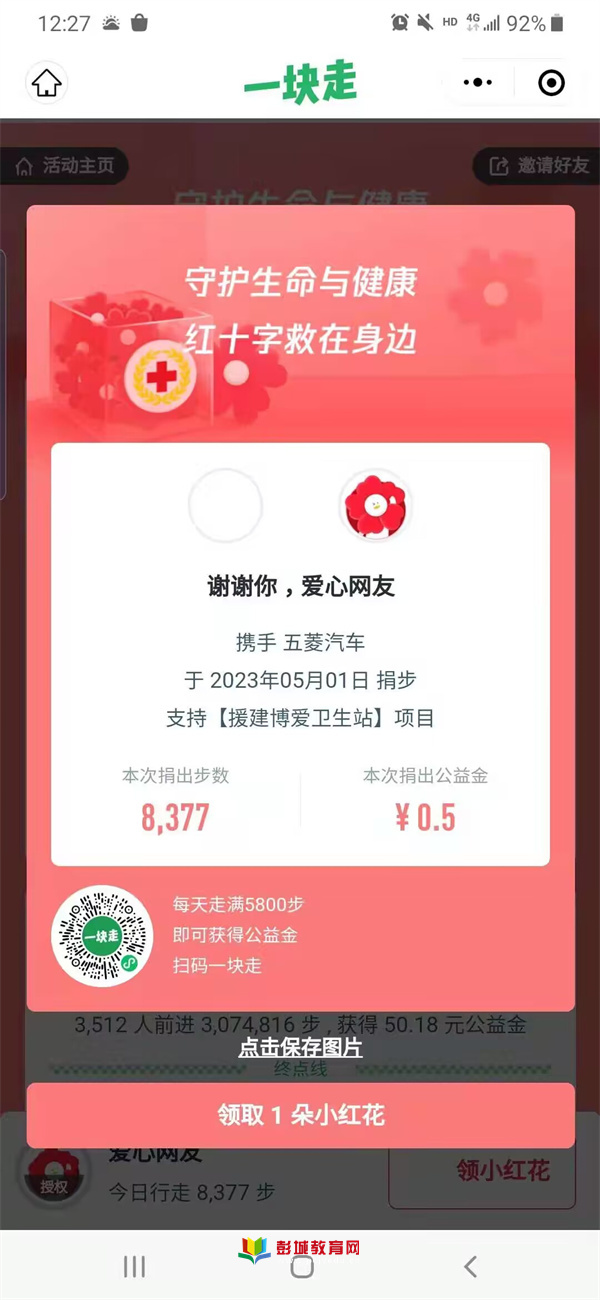
Task: Go to the mini program home page
Action: pyautogui.click(x=47, y=84)
